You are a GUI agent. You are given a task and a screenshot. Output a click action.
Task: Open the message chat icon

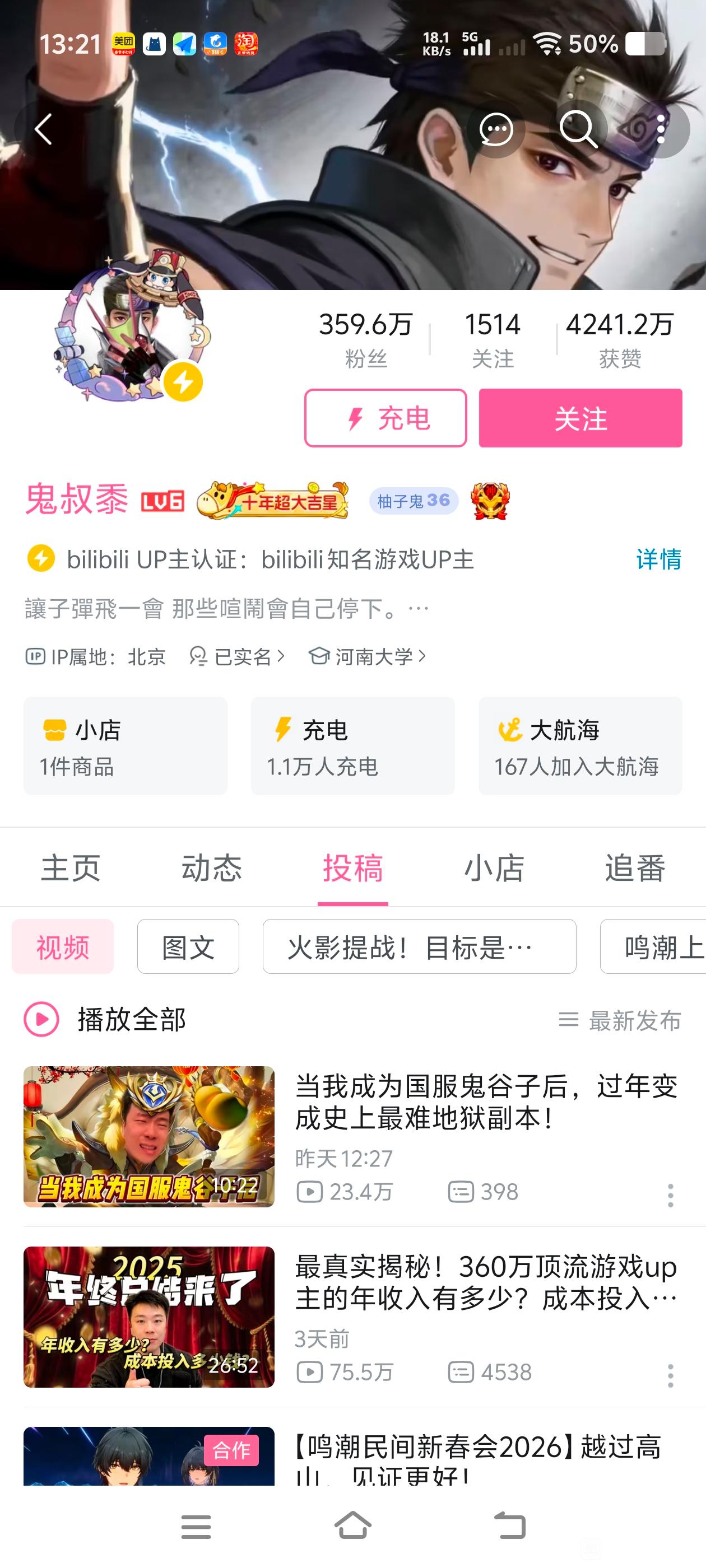coord(496,129)
